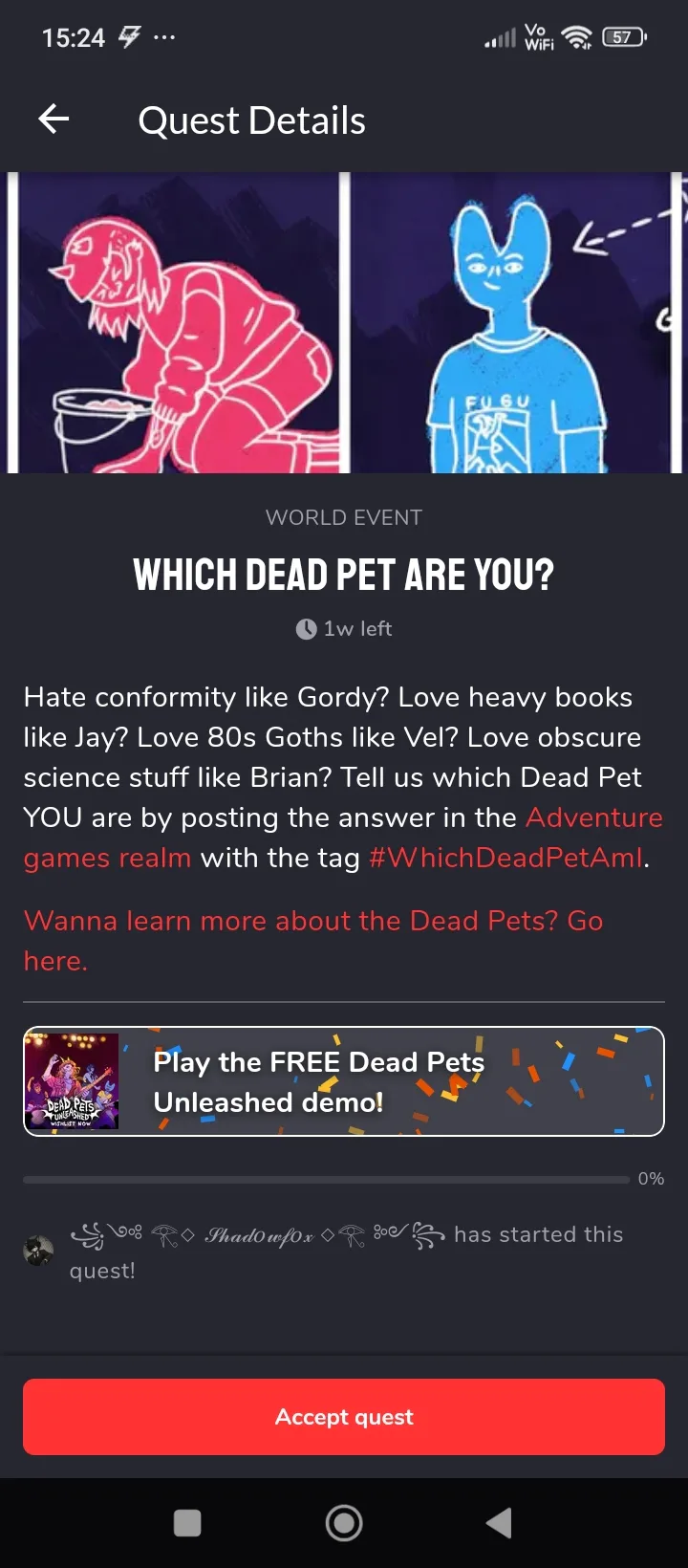Viewport: 688px width, 1568px height.
Task: Open the quest banner image
Action: [x=344, y=322]
